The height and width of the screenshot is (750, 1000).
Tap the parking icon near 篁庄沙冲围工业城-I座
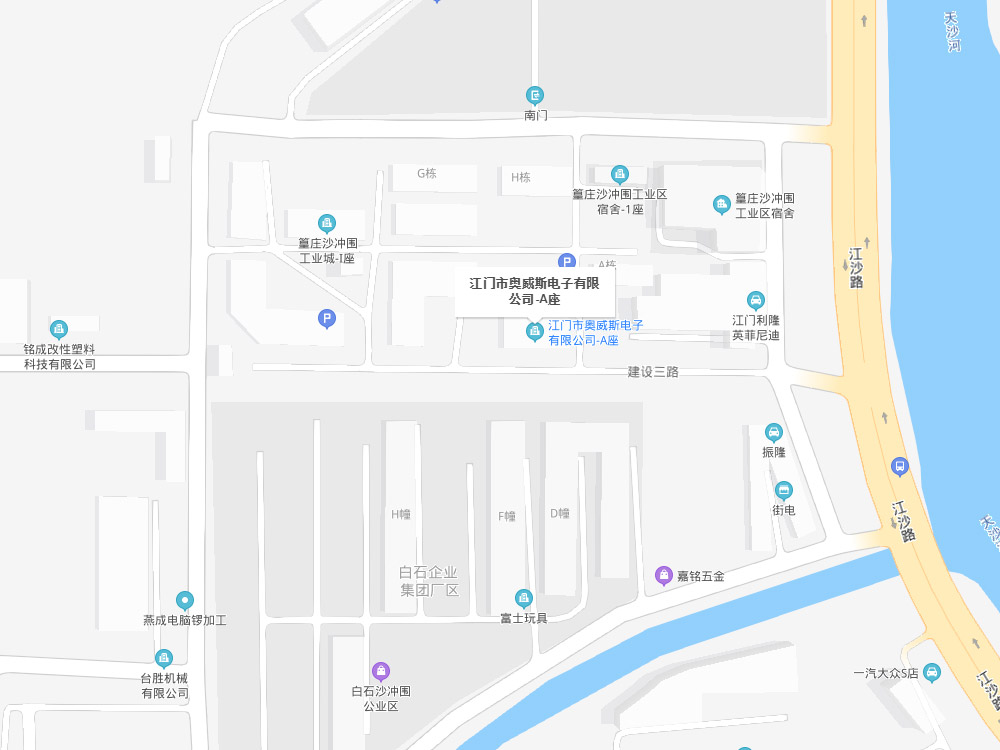point(326,319)
